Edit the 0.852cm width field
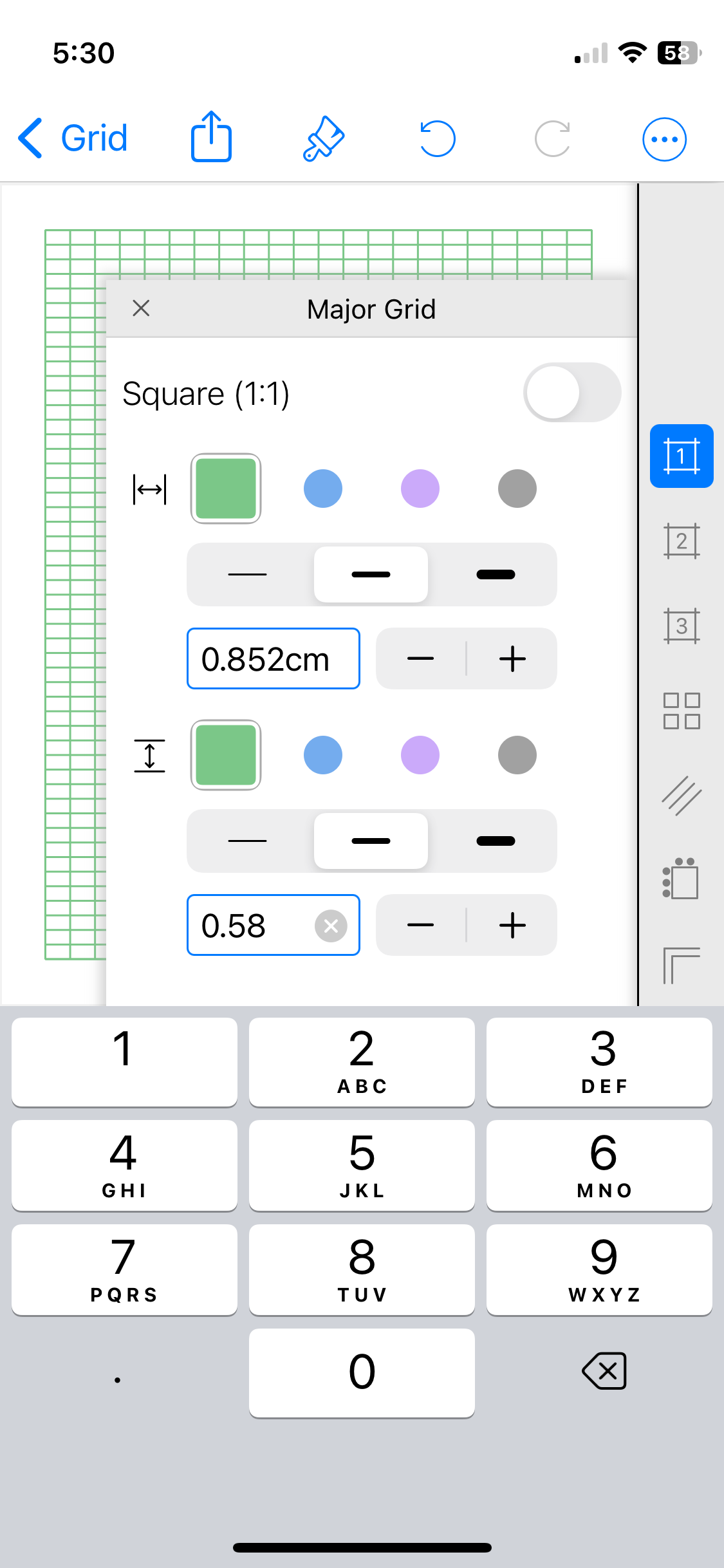The image size is (724, 1568). click(x=274, y=658)
